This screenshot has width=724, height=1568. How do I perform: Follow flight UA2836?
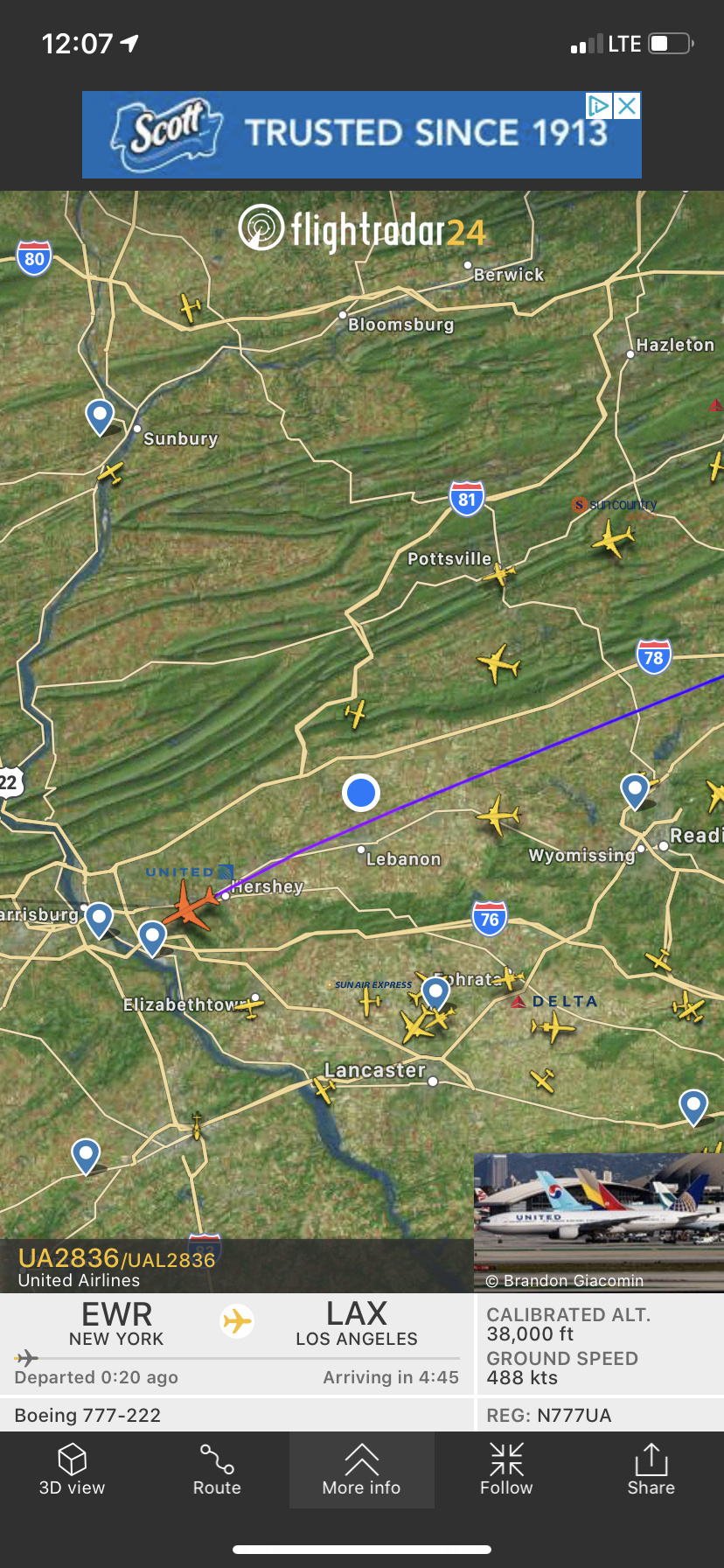pos(506,1470)
